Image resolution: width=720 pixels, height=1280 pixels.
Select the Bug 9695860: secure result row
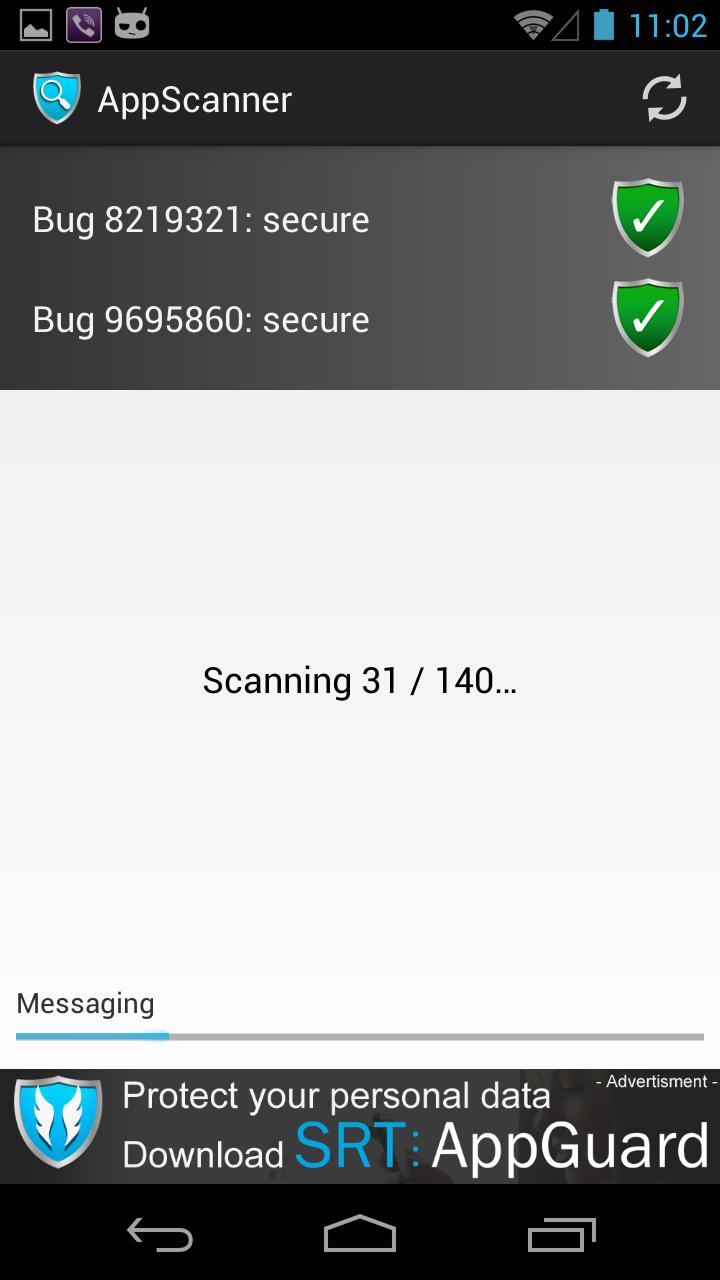tap(300, 319)
